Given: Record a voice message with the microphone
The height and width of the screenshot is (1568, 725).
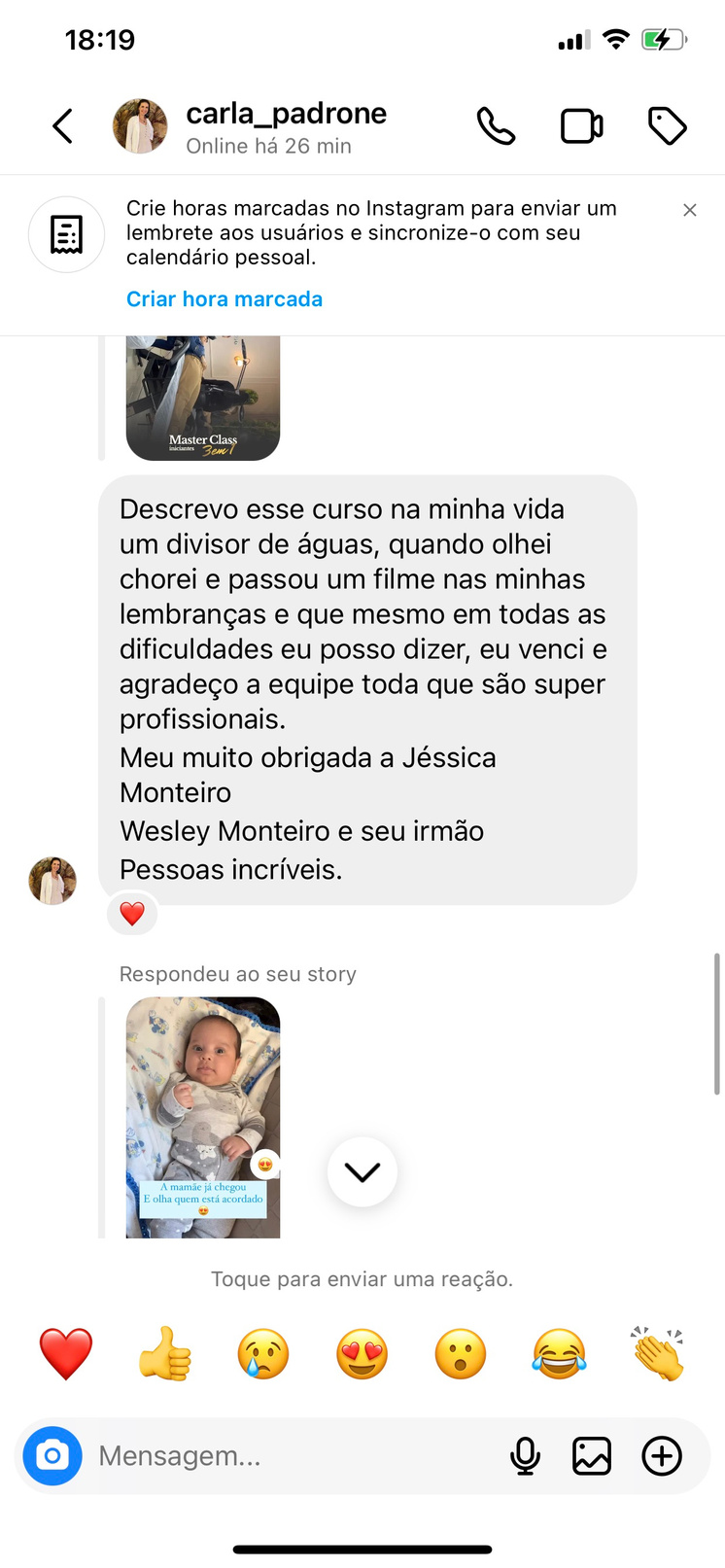Looking at the screenshot, I should (526, 1456).
